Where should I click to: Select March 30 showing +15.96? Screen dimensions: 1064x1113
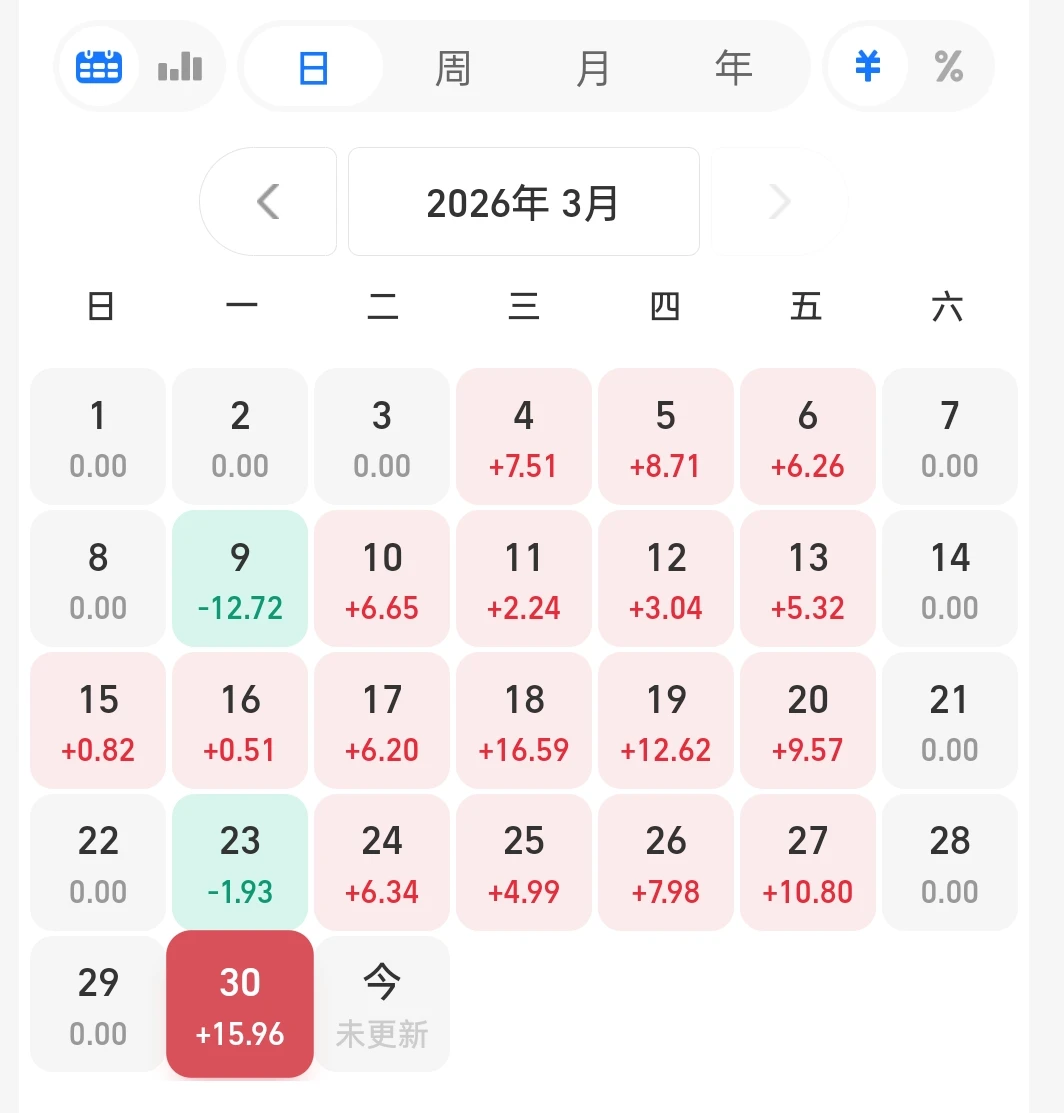239,1004
